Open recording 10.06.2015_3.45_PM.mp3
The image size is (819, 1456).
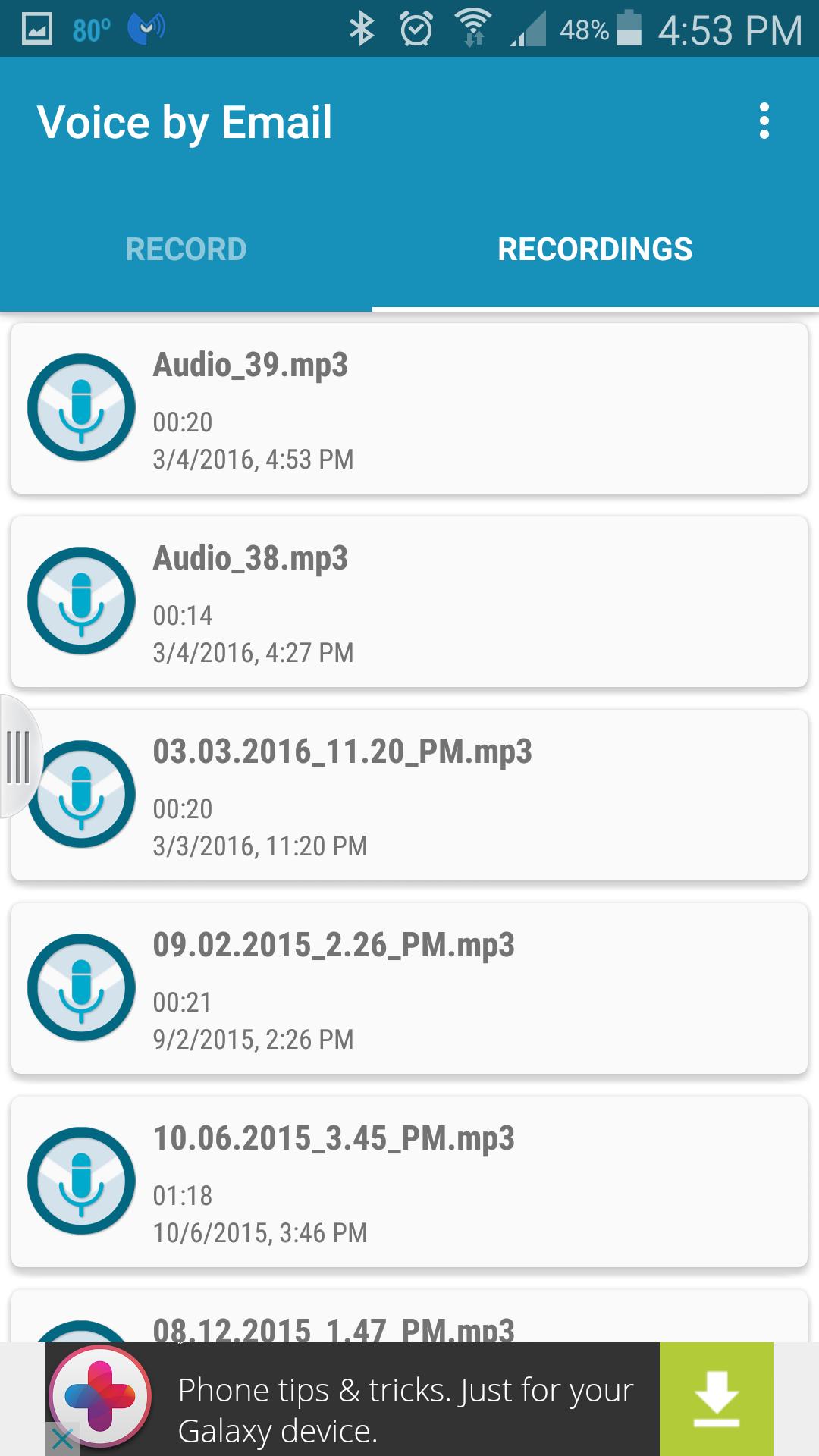409,1182
